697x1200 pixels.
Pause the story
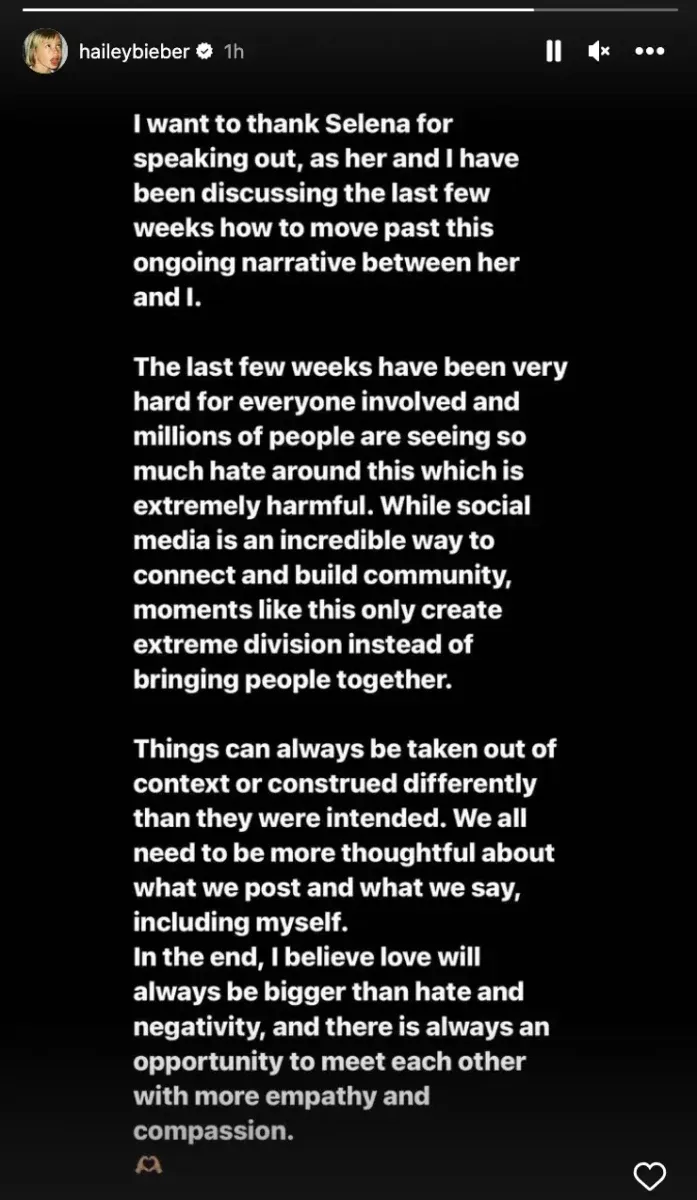[x=553, y=51]
